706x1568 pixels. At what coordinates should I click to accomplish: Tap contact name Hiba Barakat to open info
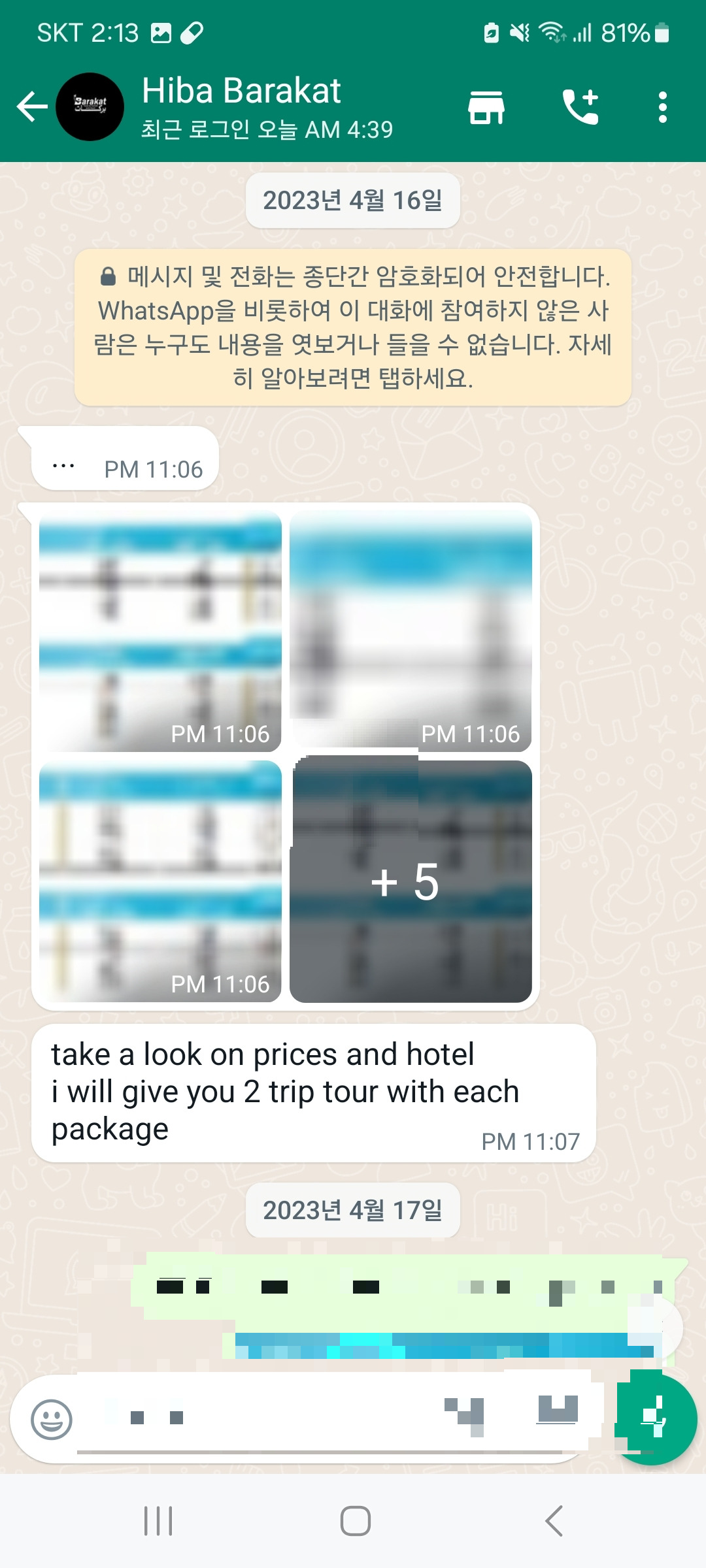pos(242,90)
